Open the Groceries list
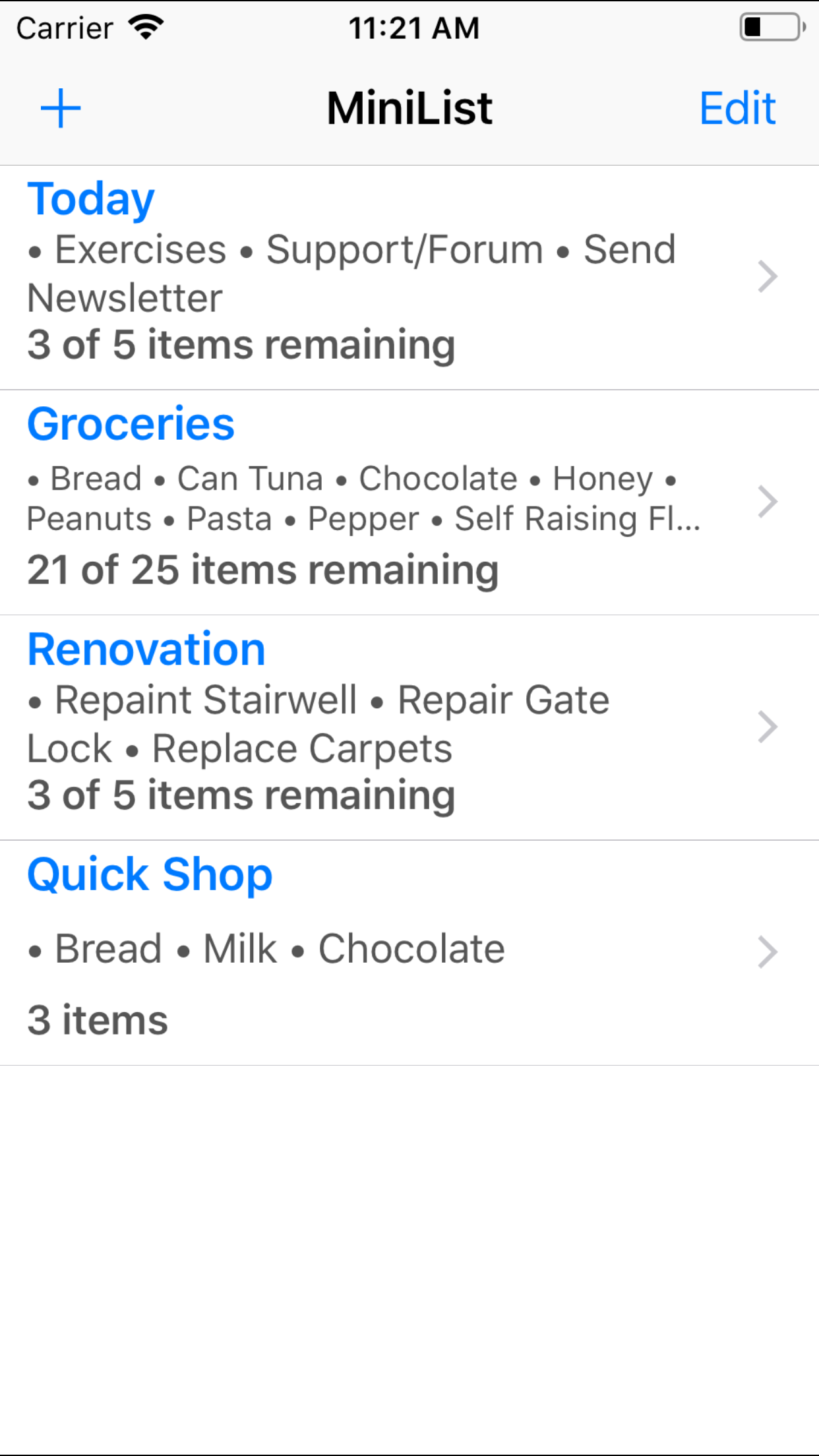 pyautogui.click(x=409, y=502)
